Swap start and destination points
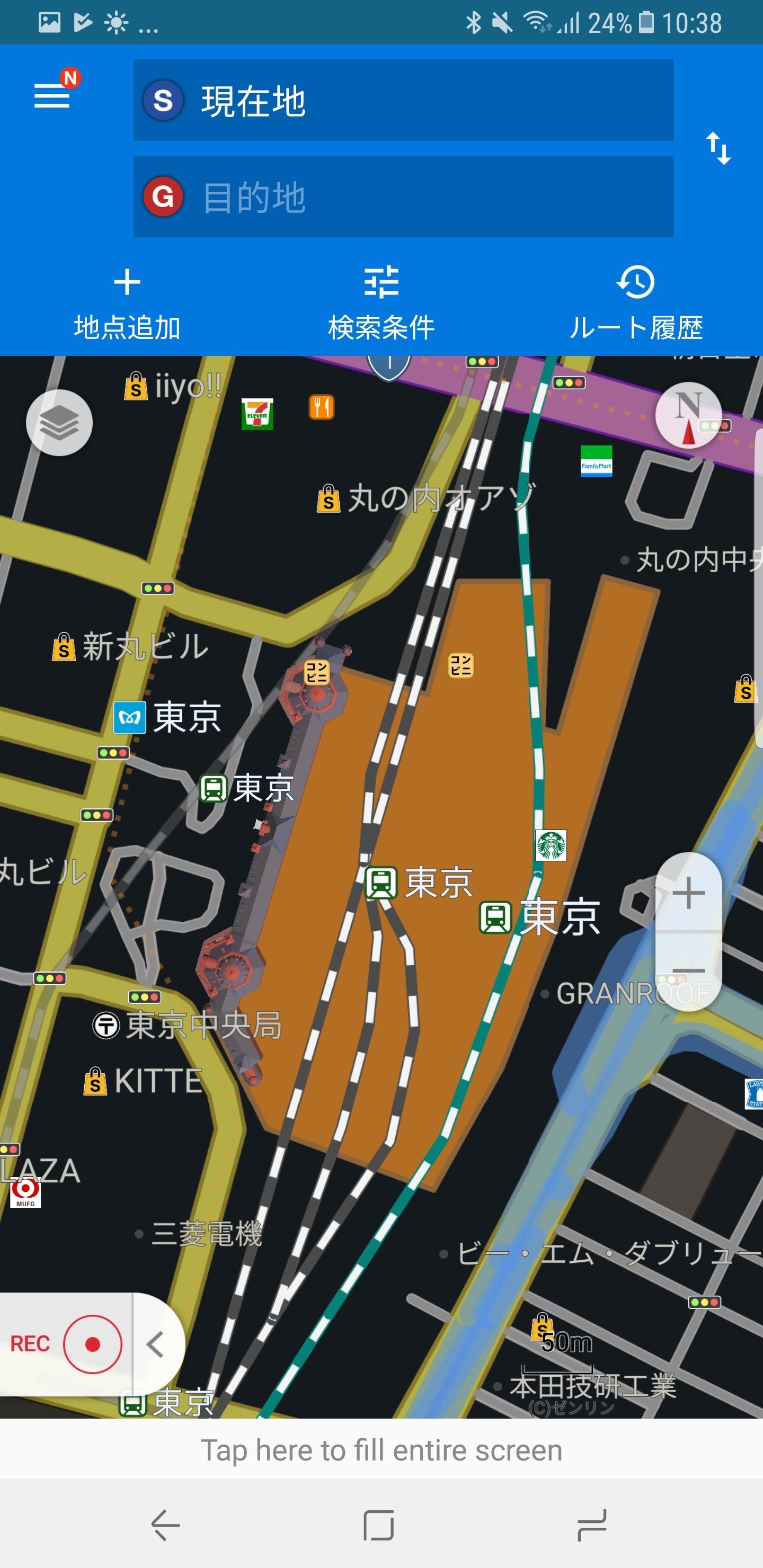The image size is (763, 1568). pyautogui.click(x=718, y=148)
